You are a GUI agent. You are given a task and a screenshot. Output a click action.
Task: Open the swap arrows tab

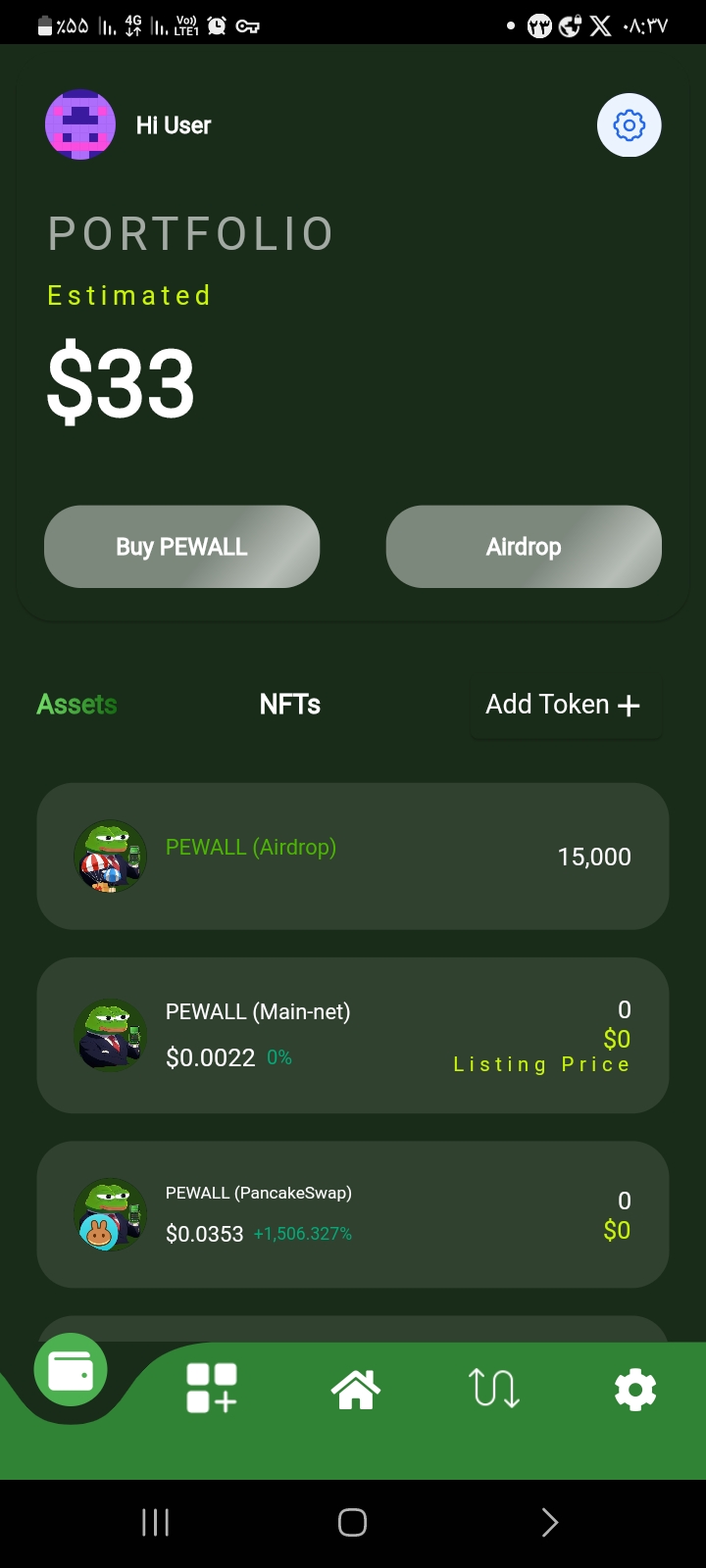pyautogui.click(x=494, y=1389)
